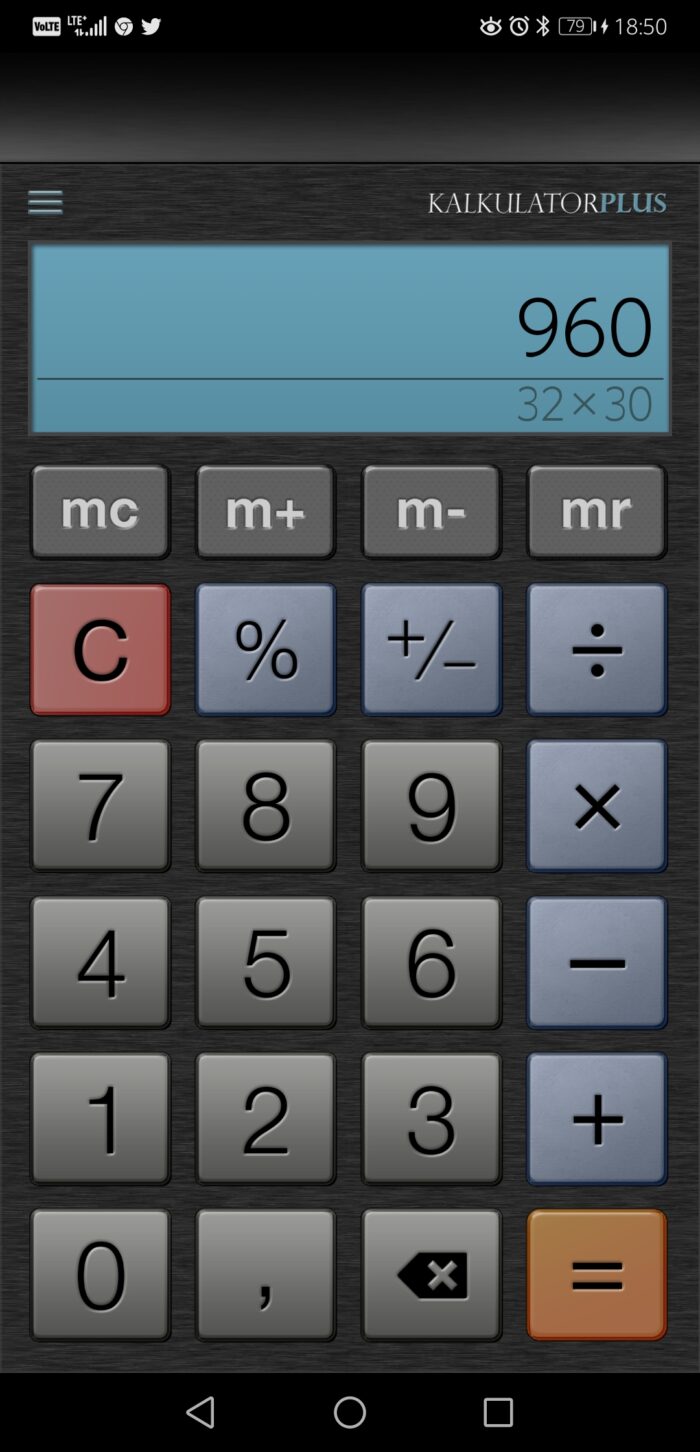Viewport: 700px width, 1452px height.
Task: Enter the digit 0
Action: [100, 1275]
